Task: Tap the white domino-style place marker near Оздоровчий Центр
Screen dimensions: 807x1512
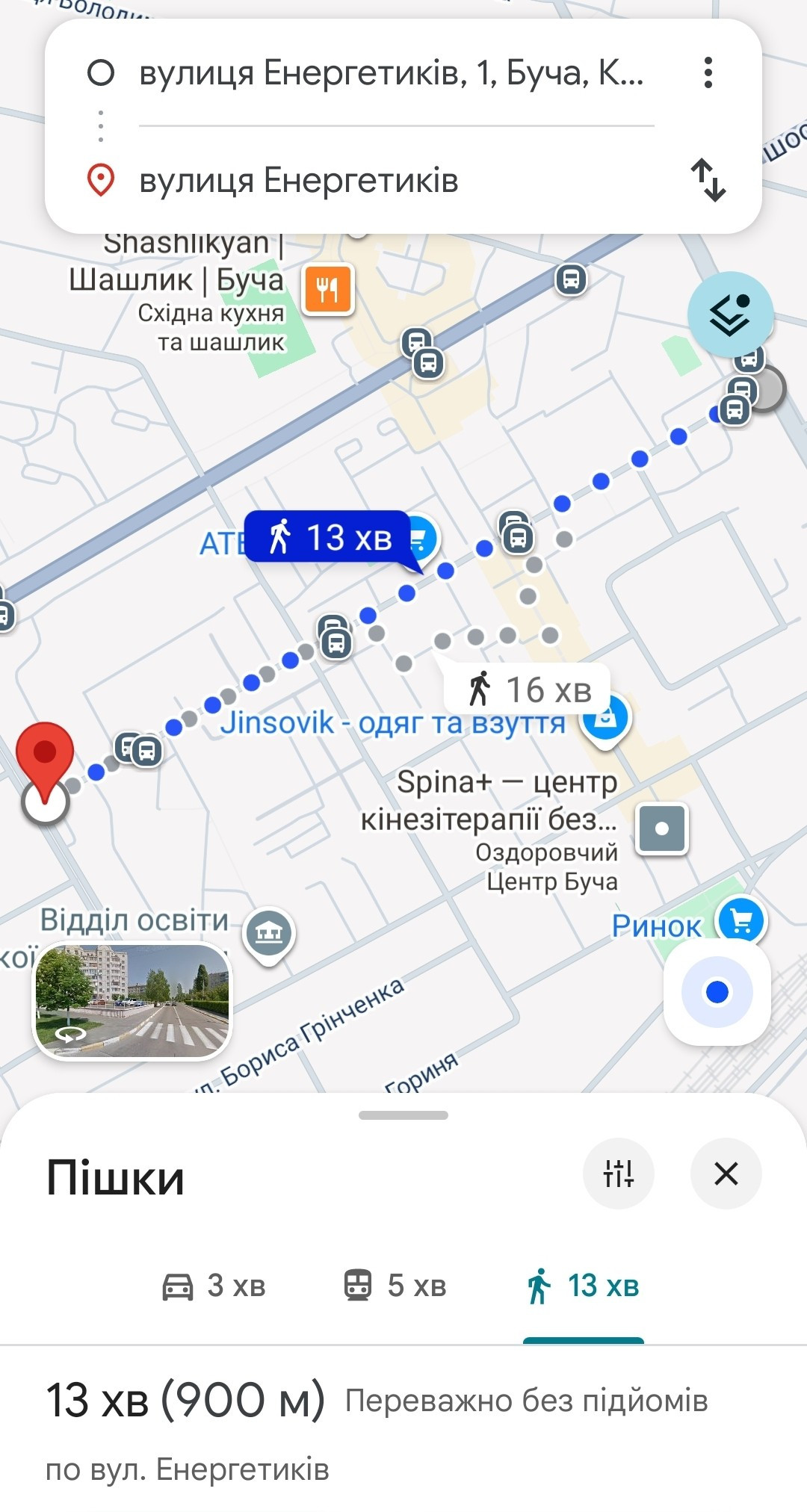Action: click(x=661, y=829)
